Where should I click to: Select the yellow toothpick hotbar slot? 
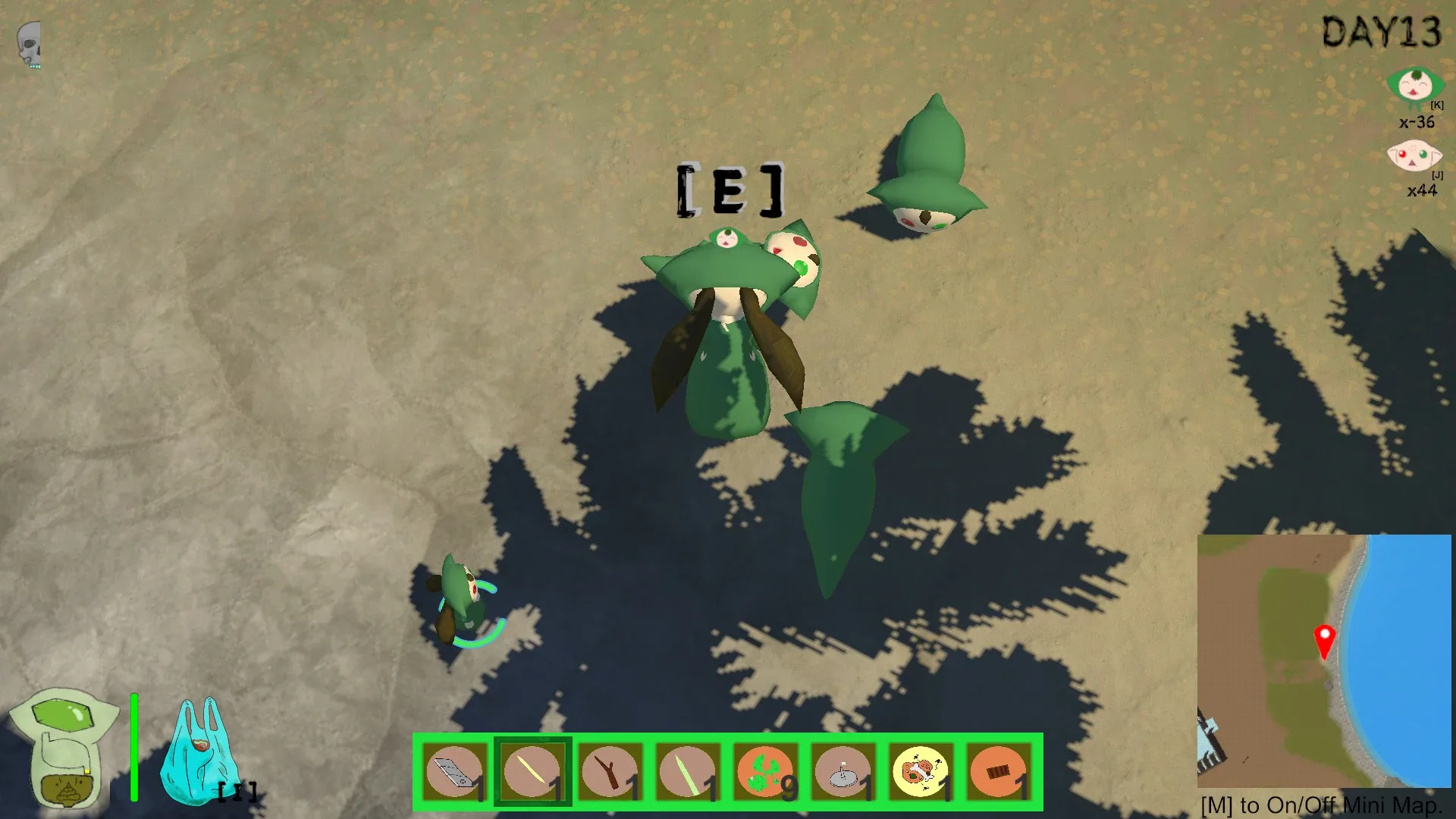pyautogui.click(x=532, y=772)
